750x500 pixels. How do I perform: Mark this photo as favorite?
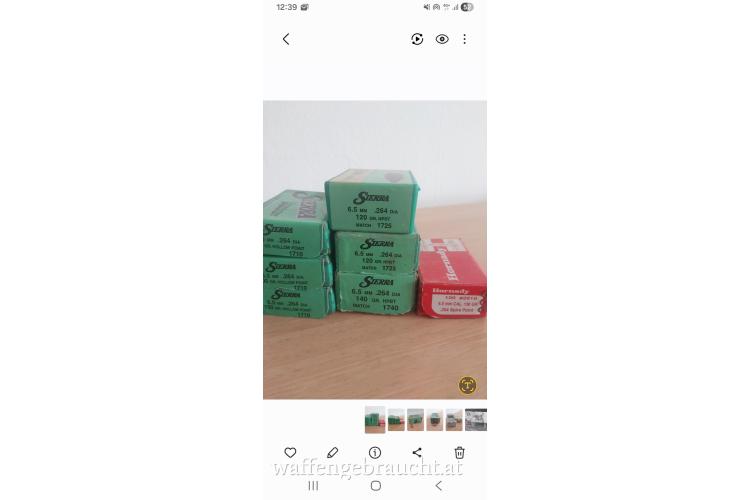pyautogui.click(x=290, y=453)
